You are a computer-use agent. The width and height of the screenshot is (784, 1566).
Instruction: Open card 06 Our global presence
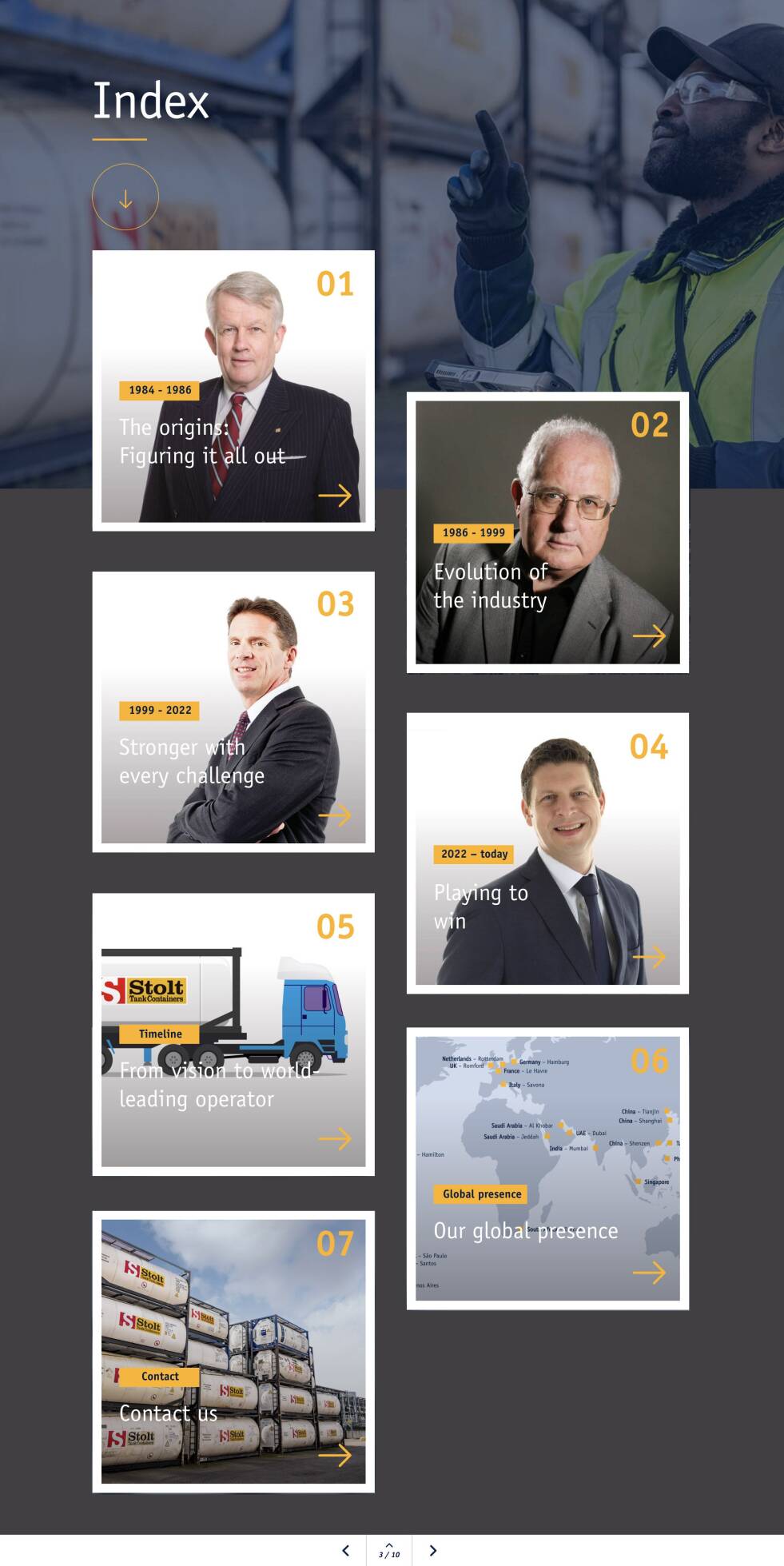pos(547,1168)
